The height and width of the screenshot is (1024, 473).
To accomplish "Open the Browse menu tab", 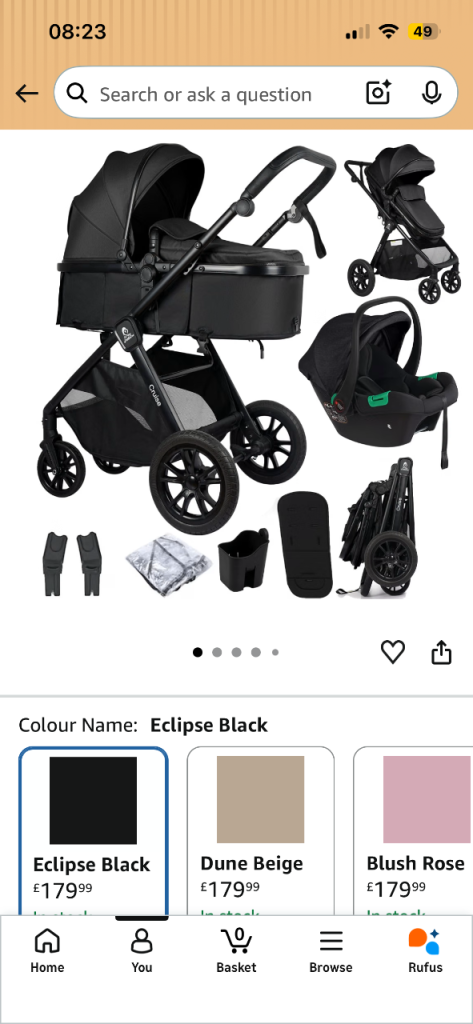I will [x=331, y=951].
